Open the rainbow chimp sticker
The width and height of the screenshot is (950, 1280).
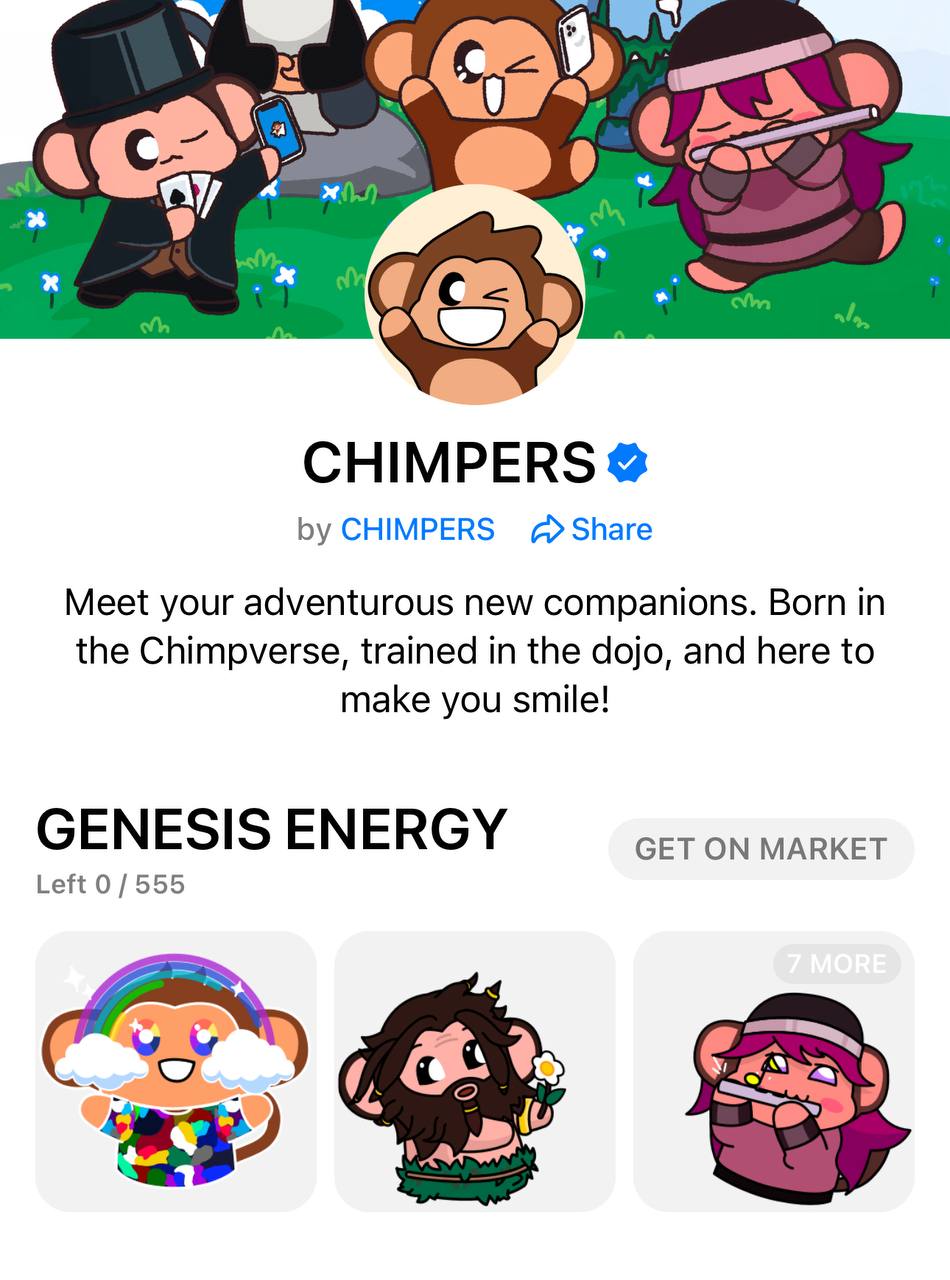click(176, 1071)
